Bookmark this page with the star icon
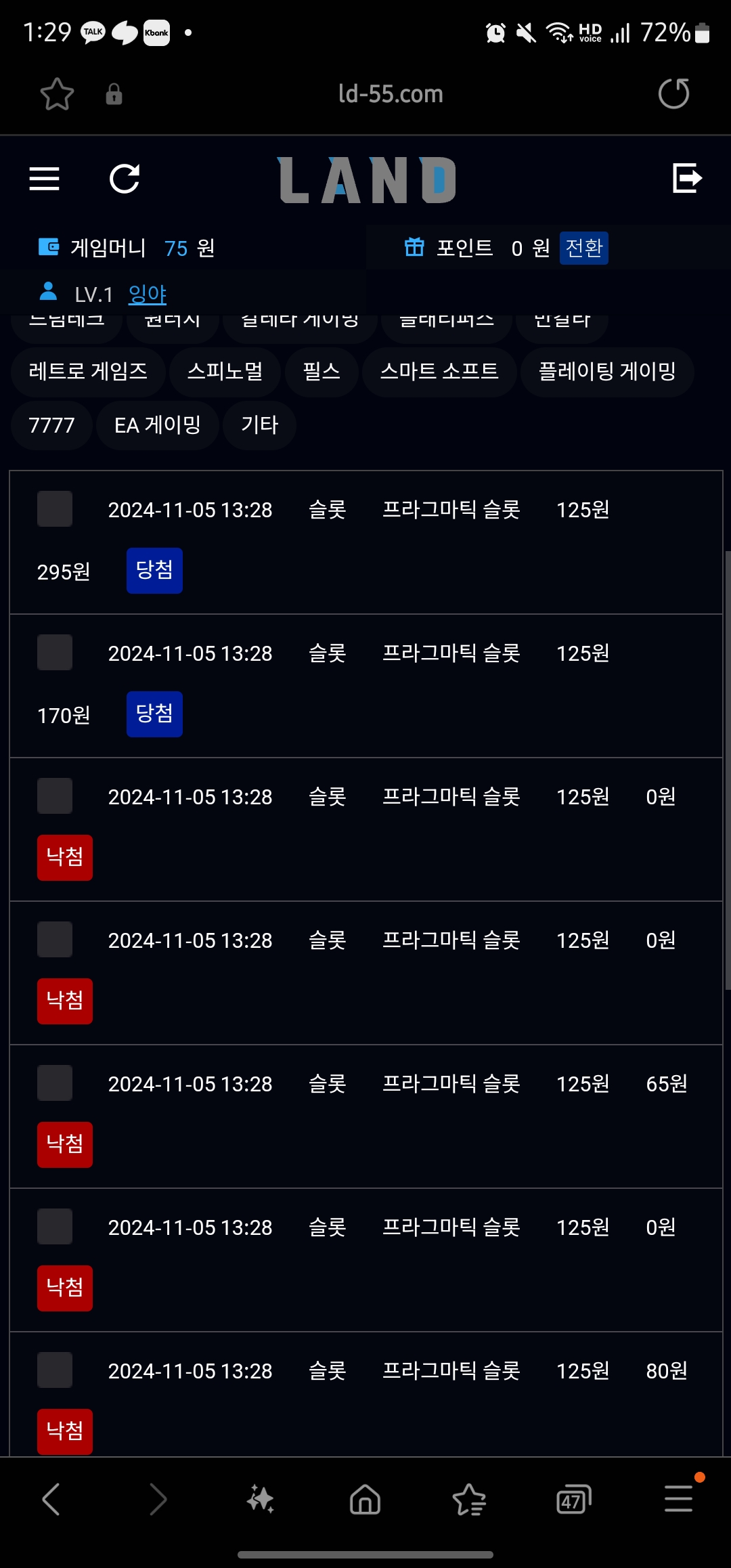Viewport: 731px width, 1568px height. (57, 94)
